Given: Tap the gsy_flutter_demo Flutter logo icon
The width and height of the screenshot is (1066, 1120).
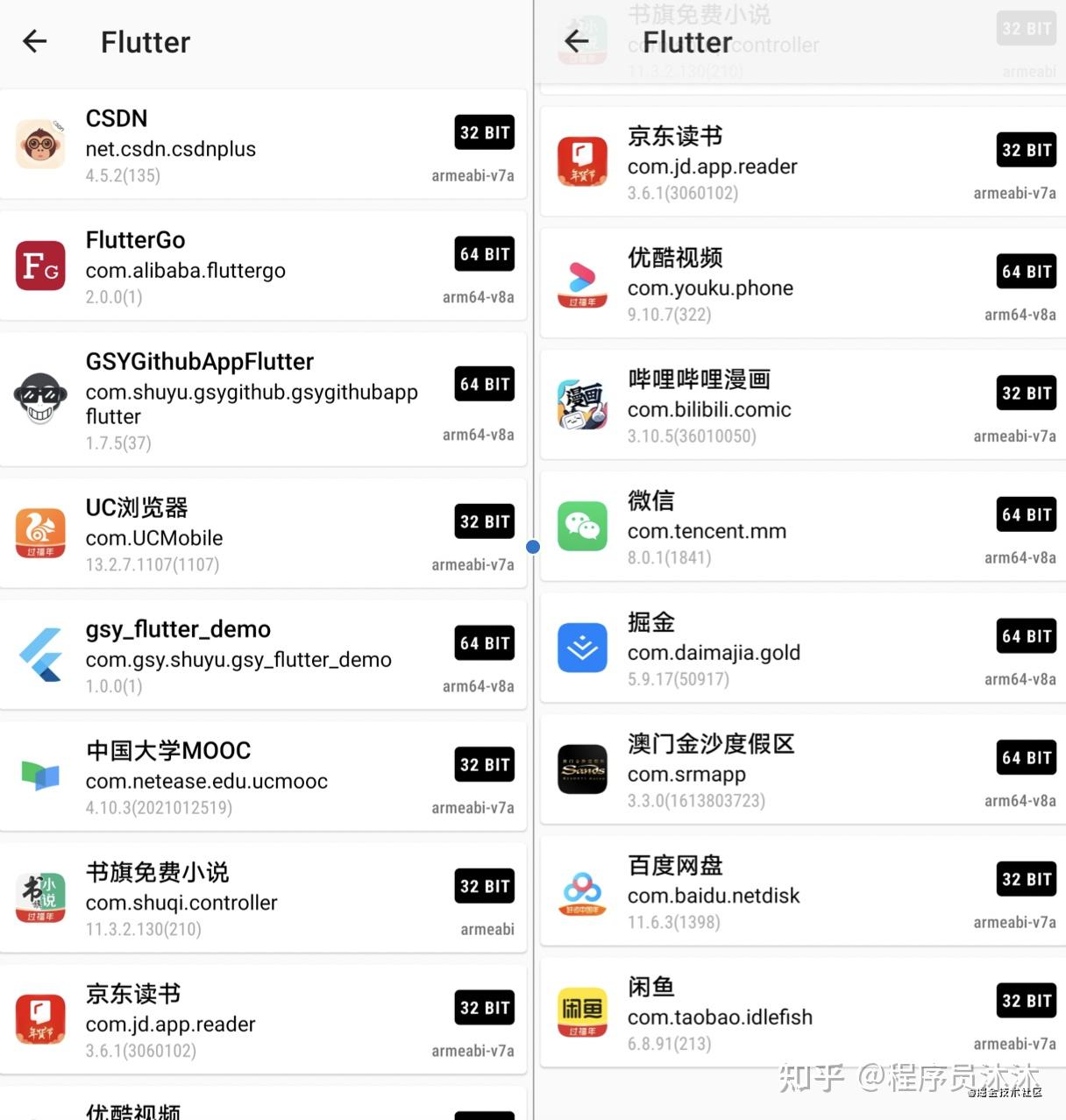Looking at the screenshot, I should pos(39,653).
